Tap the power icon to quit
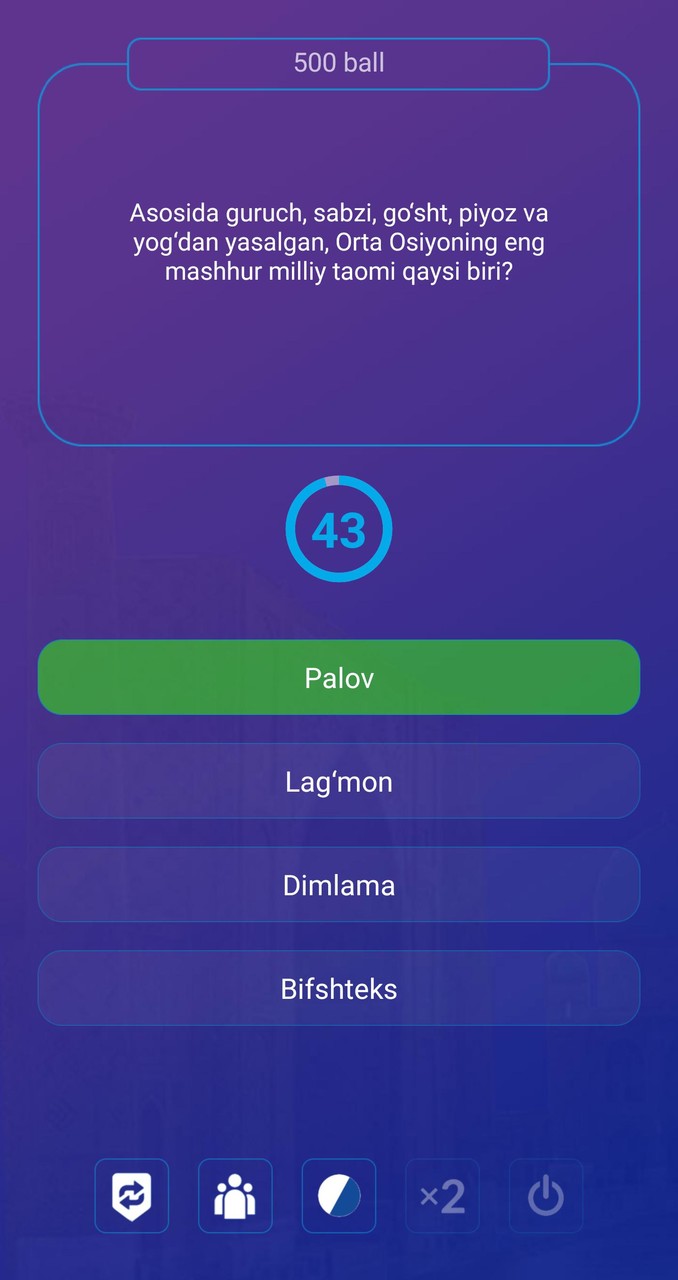Image resolution: width=678 pixels, height=1280 pixels. (x=546, y=1196)
